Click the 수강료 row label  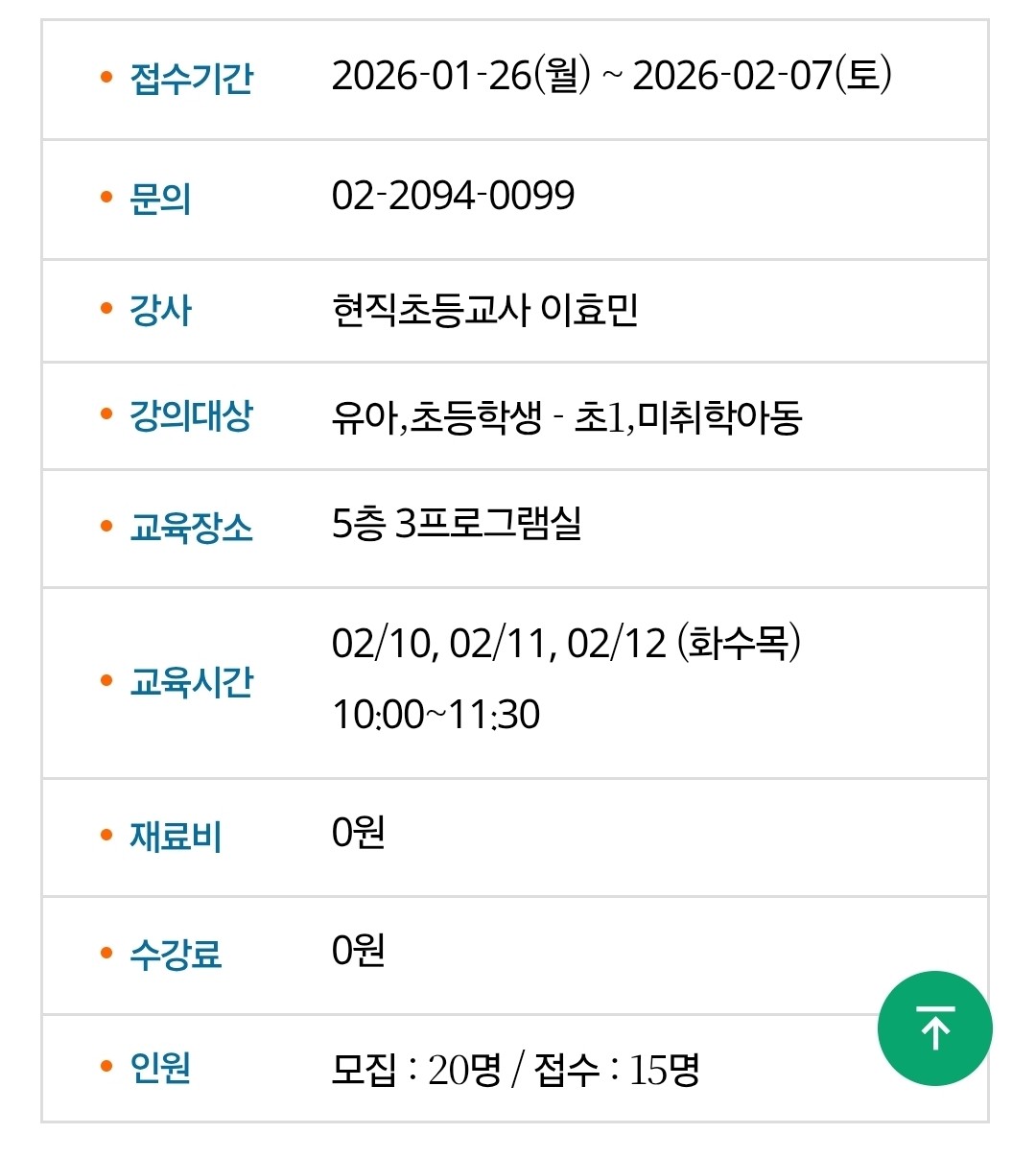pyautogui.click(x=176, y=953)
